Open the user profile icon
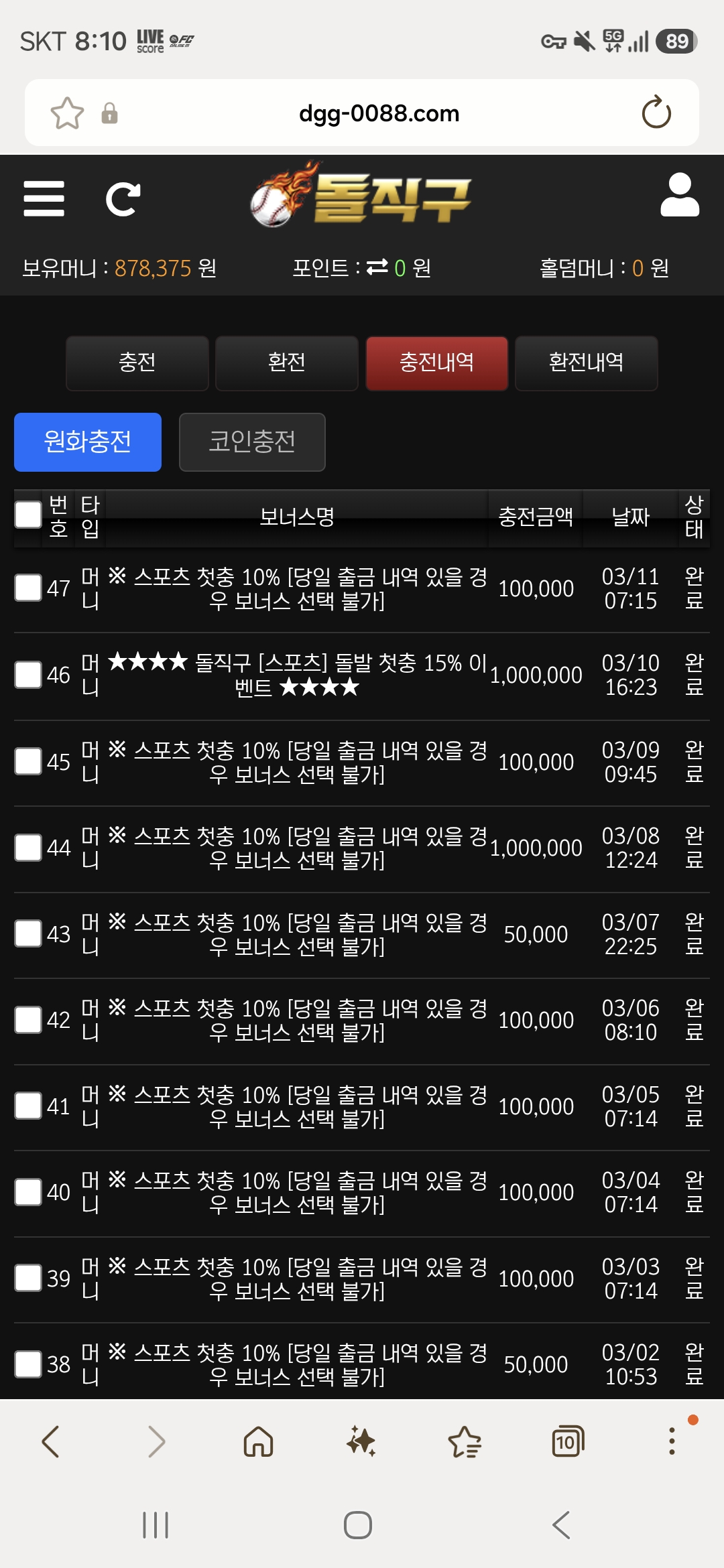The image size is (724, 1568). click(680, 195)
